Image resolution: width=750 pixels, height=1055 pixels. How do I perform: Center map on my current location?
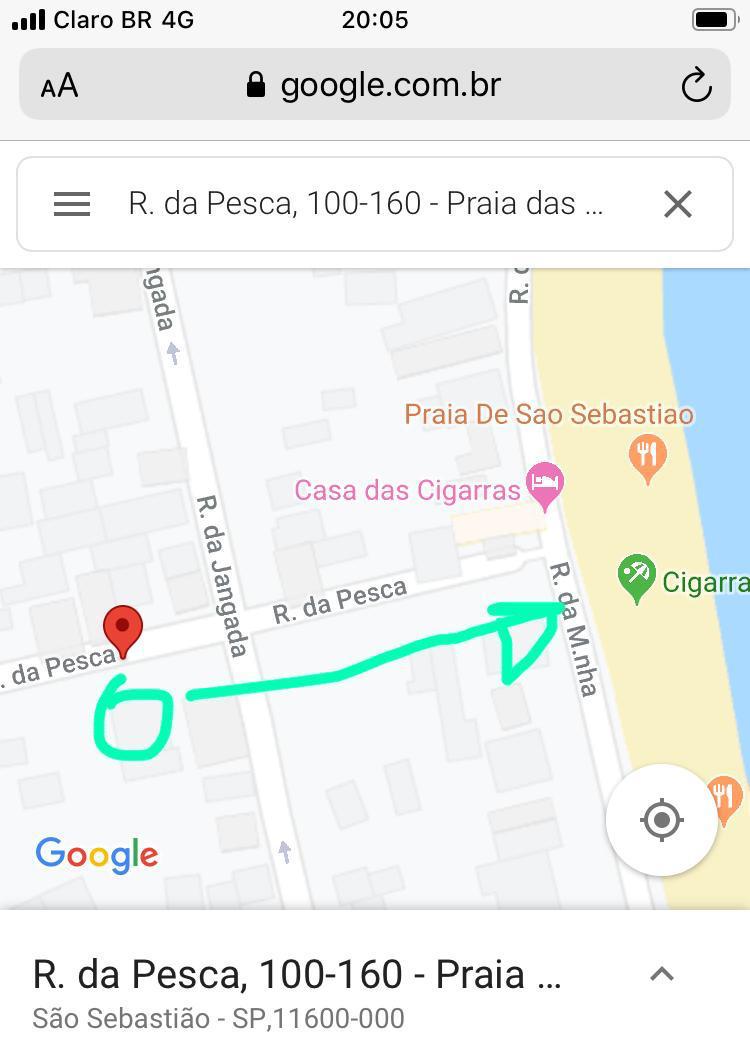(x=661, y=820)
